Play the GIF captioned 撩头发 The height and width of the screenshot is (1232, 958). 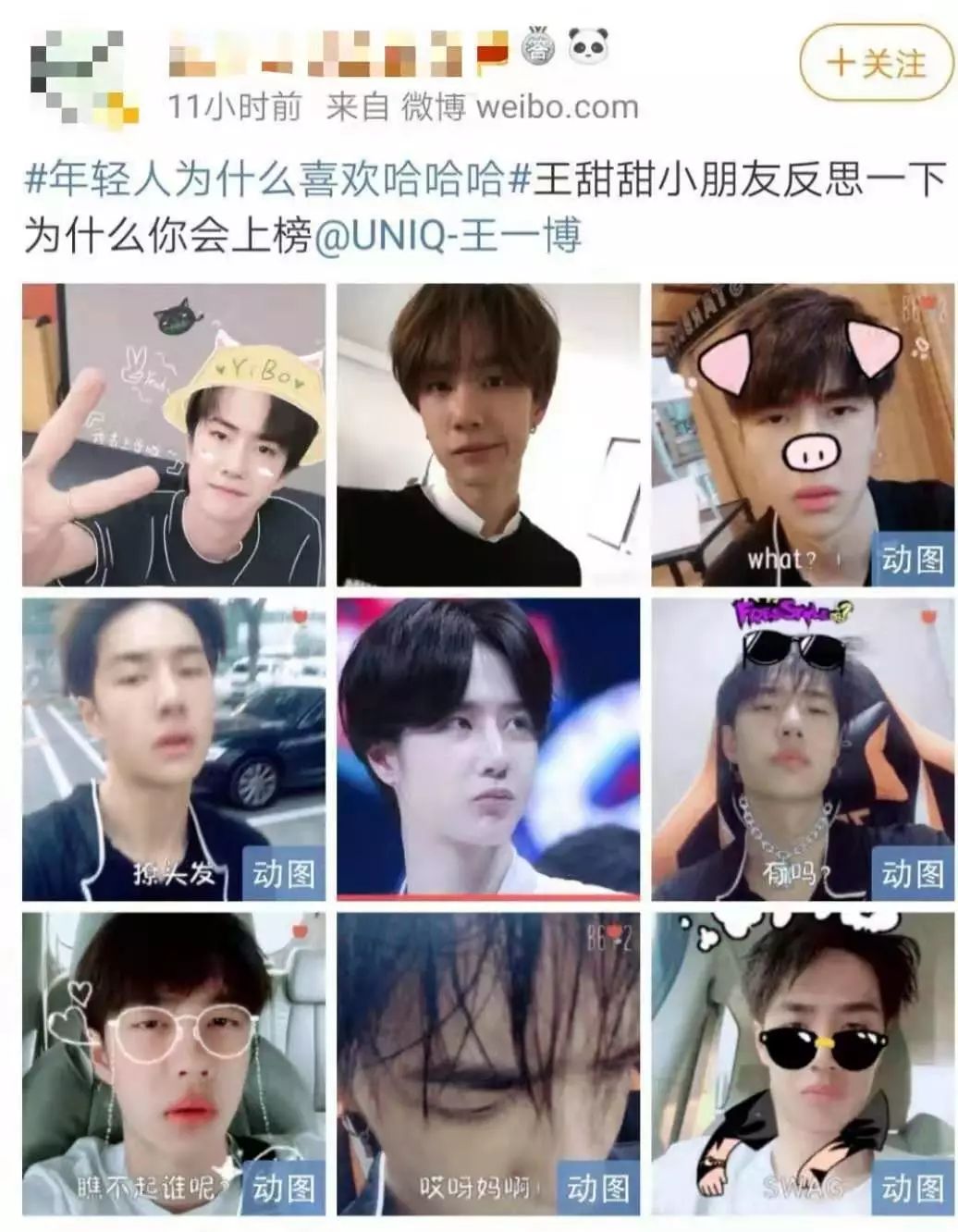[174, 749]
